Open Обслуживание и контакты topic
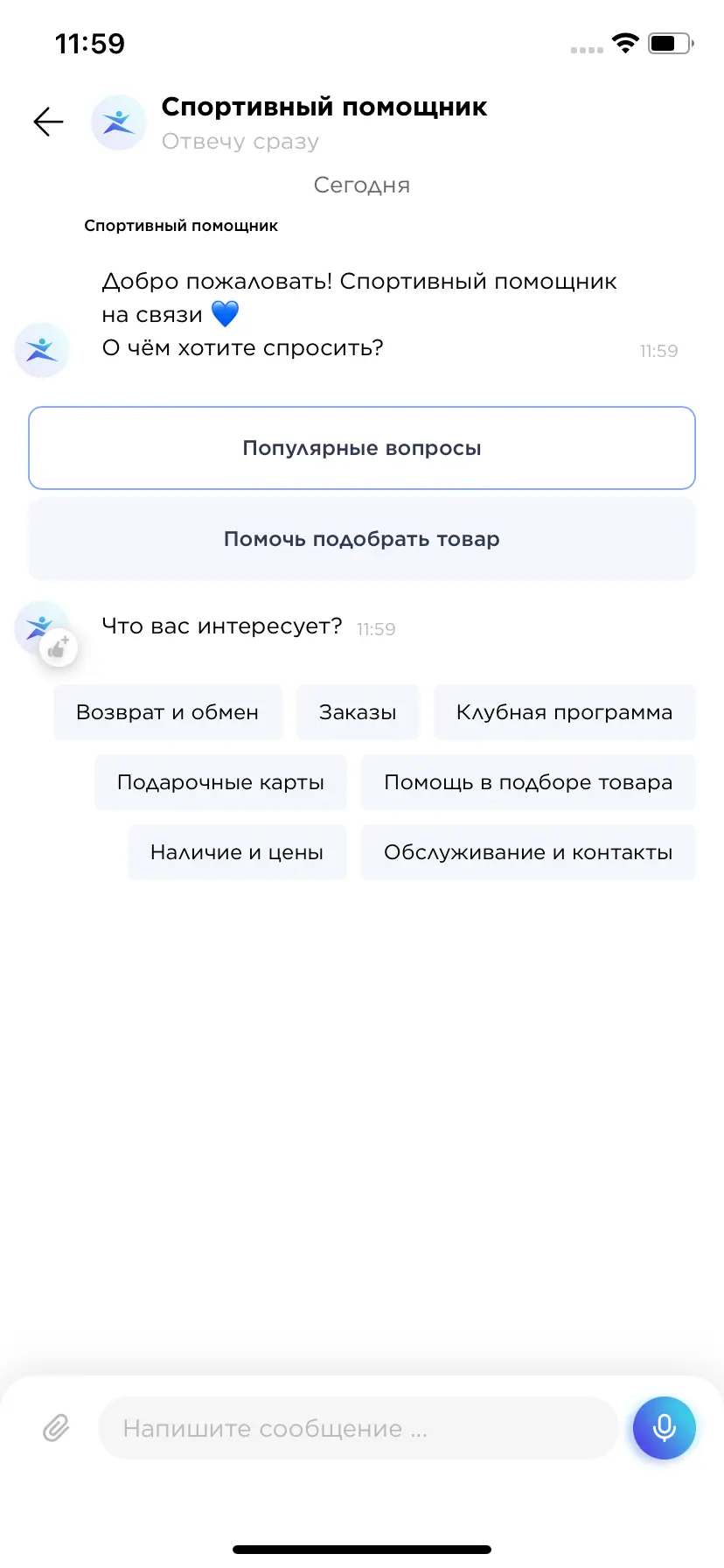 (528, 852)
